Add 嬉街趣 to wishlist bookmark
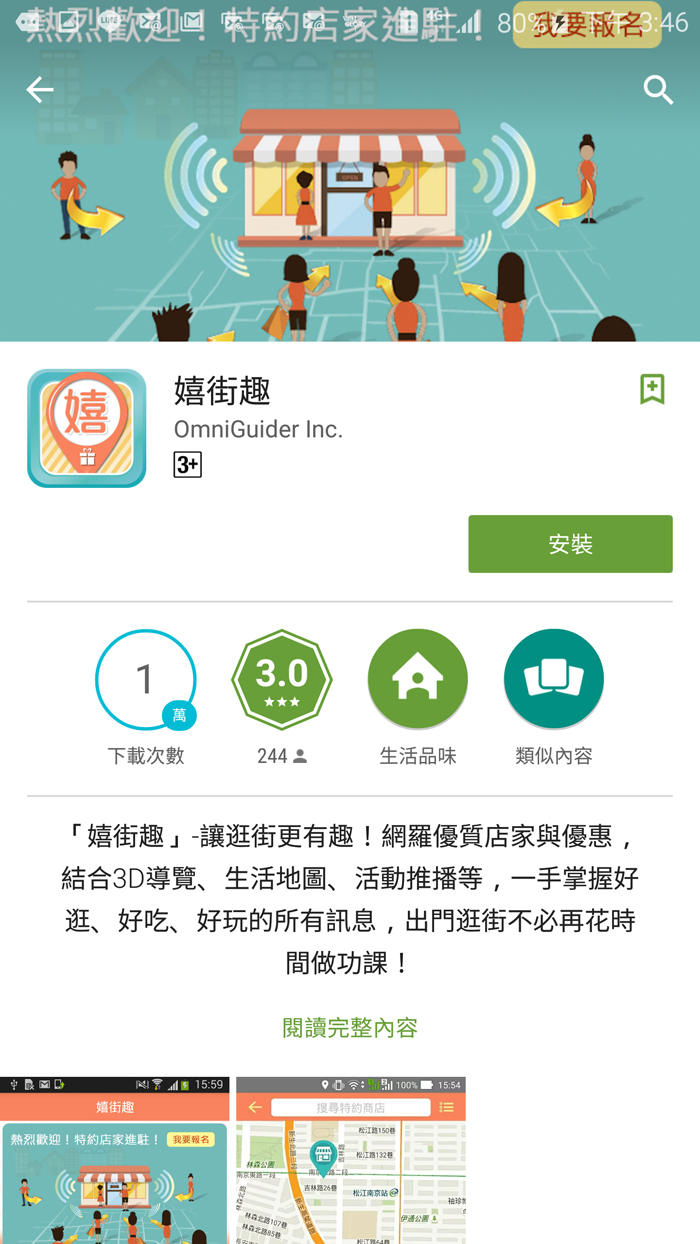This screenshot has width=700, height=1244. [652, 389]
